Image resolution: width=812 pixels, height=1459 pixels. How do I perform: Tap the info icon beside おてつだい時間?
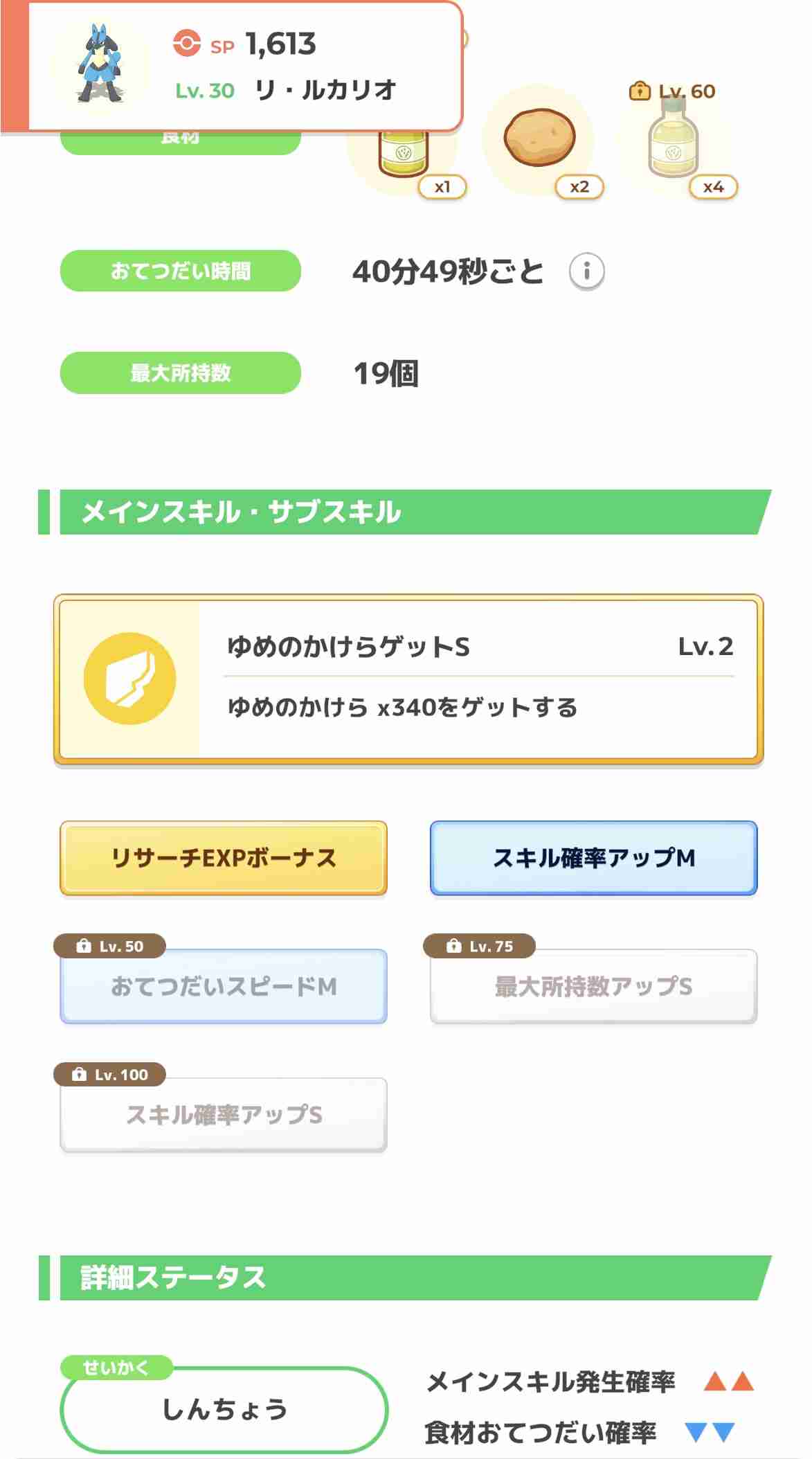coord(586,271)
